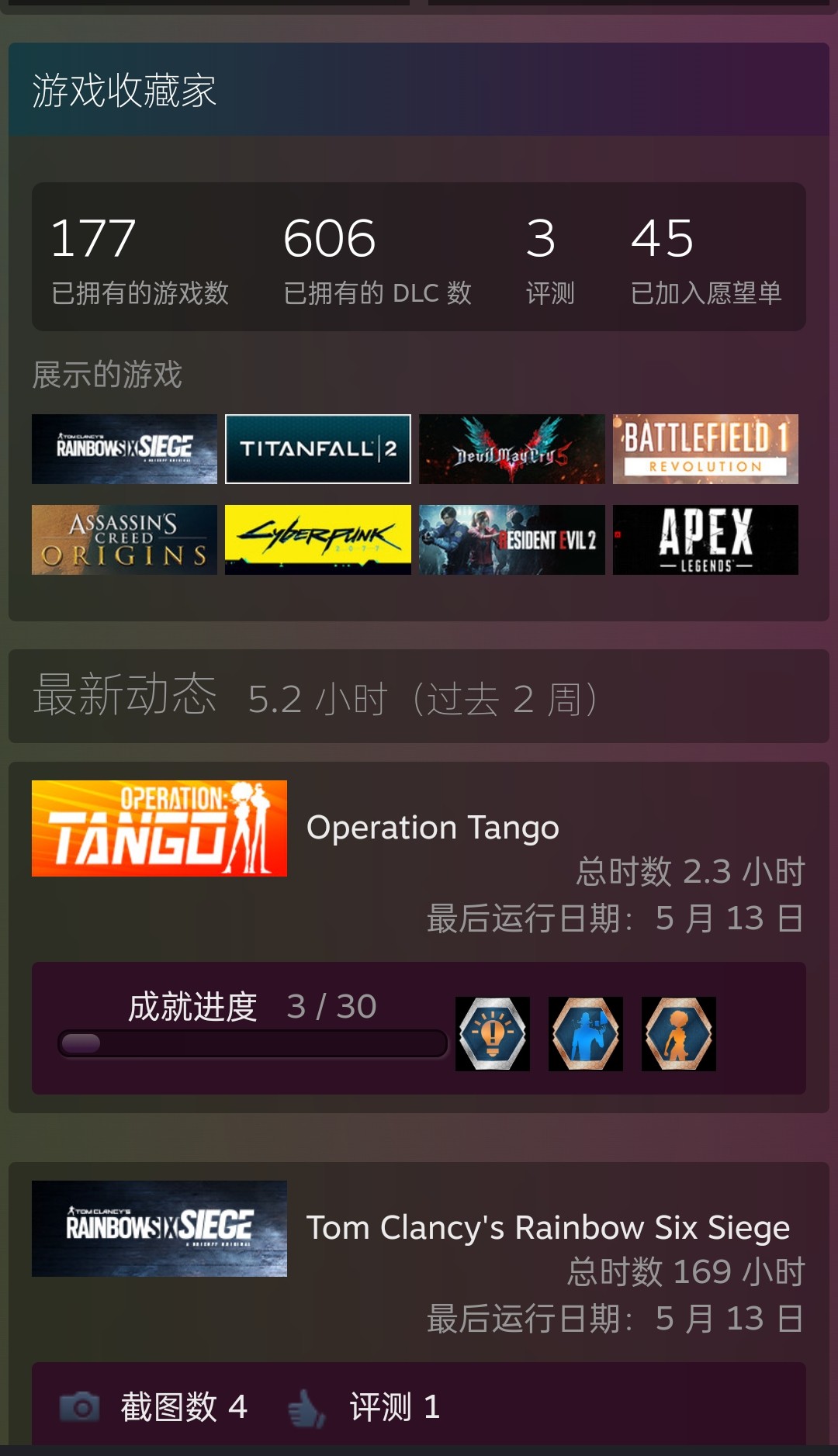Open the Apex Legends tile
This screenshot has height=1456, width=838.
tap(705, 540)
